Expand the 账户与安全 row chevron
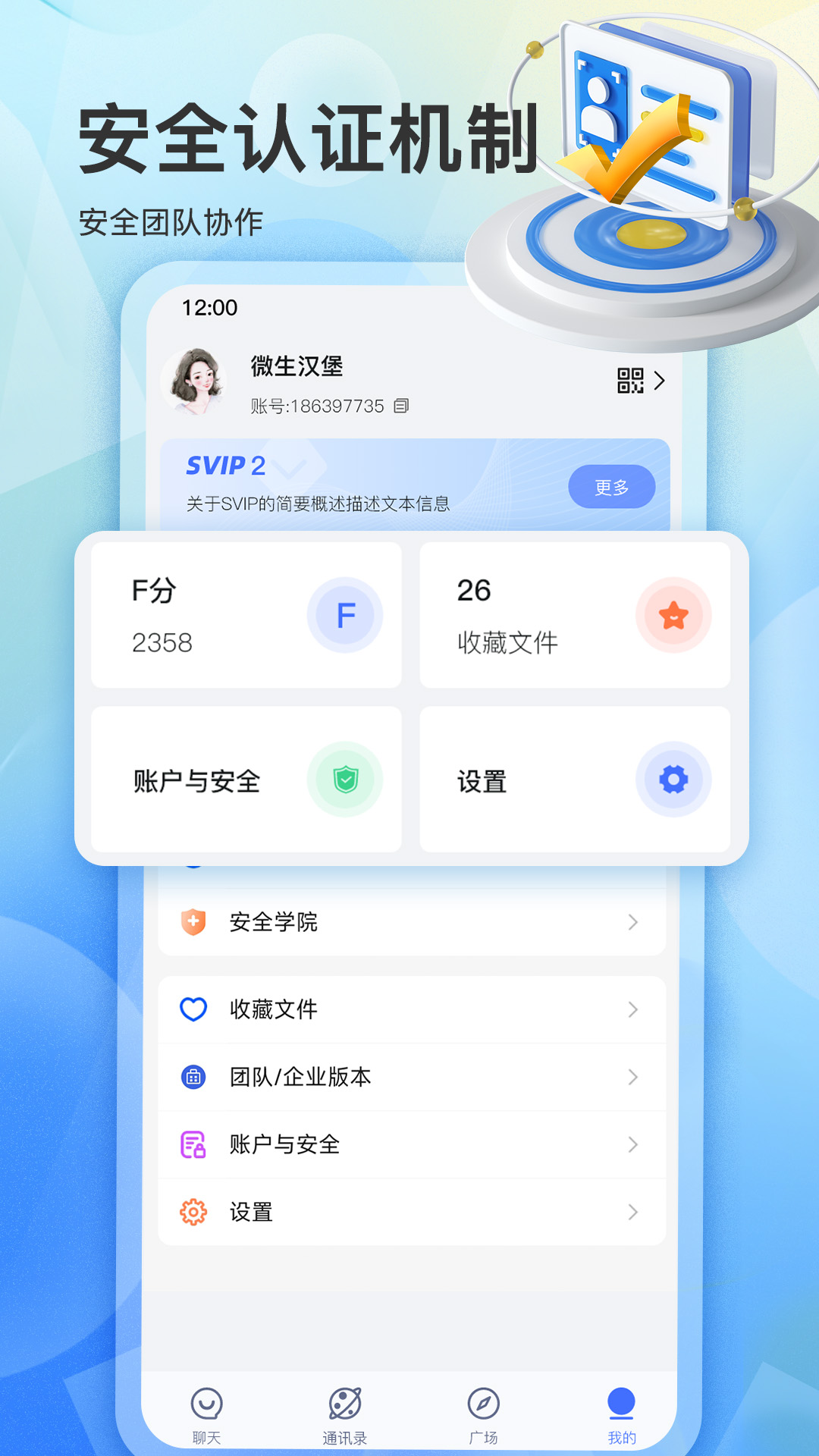This screenshot has width=819, height=1456. point(633,1145)
